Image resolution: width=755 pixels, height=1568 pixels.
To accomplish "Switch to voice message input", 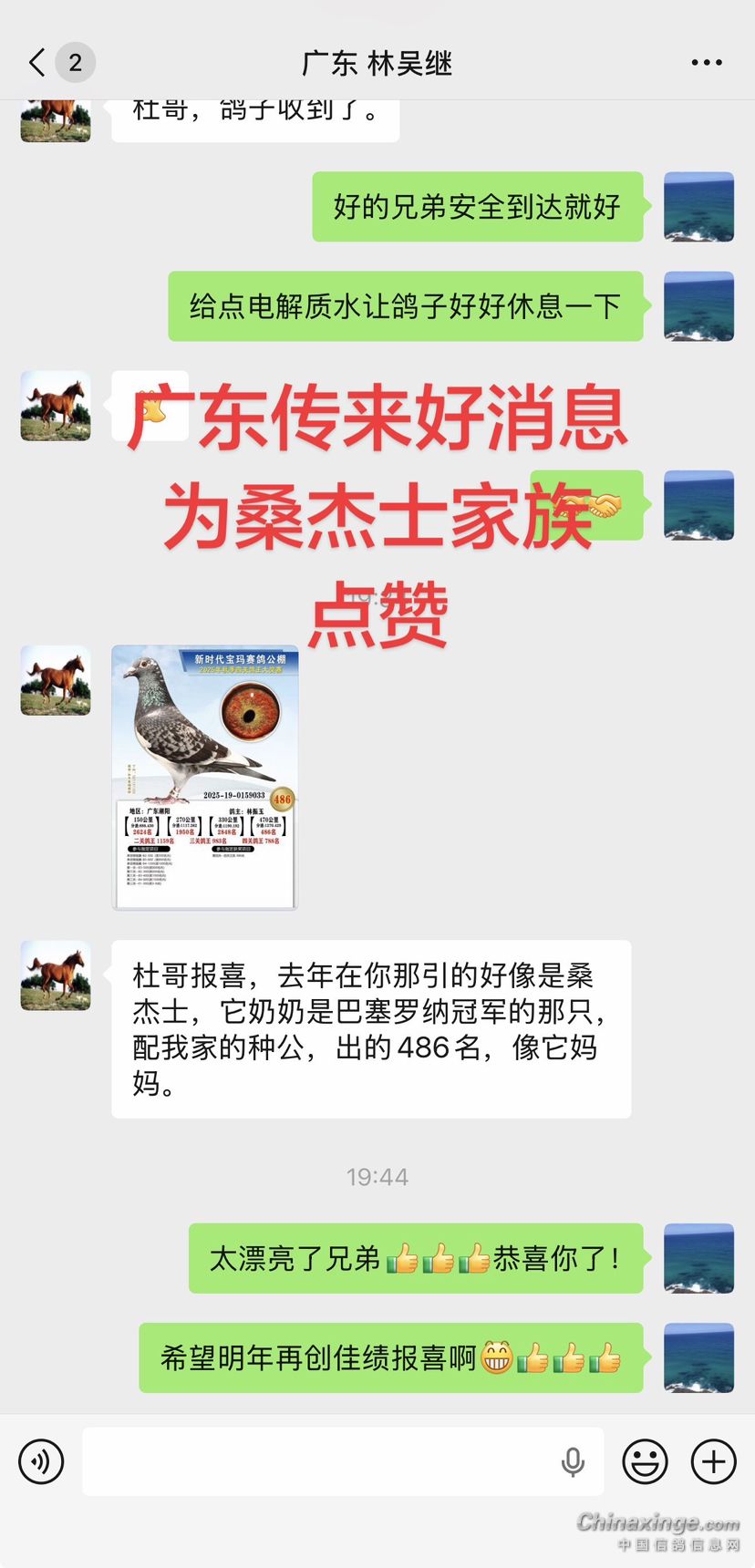I will 41,1461.
